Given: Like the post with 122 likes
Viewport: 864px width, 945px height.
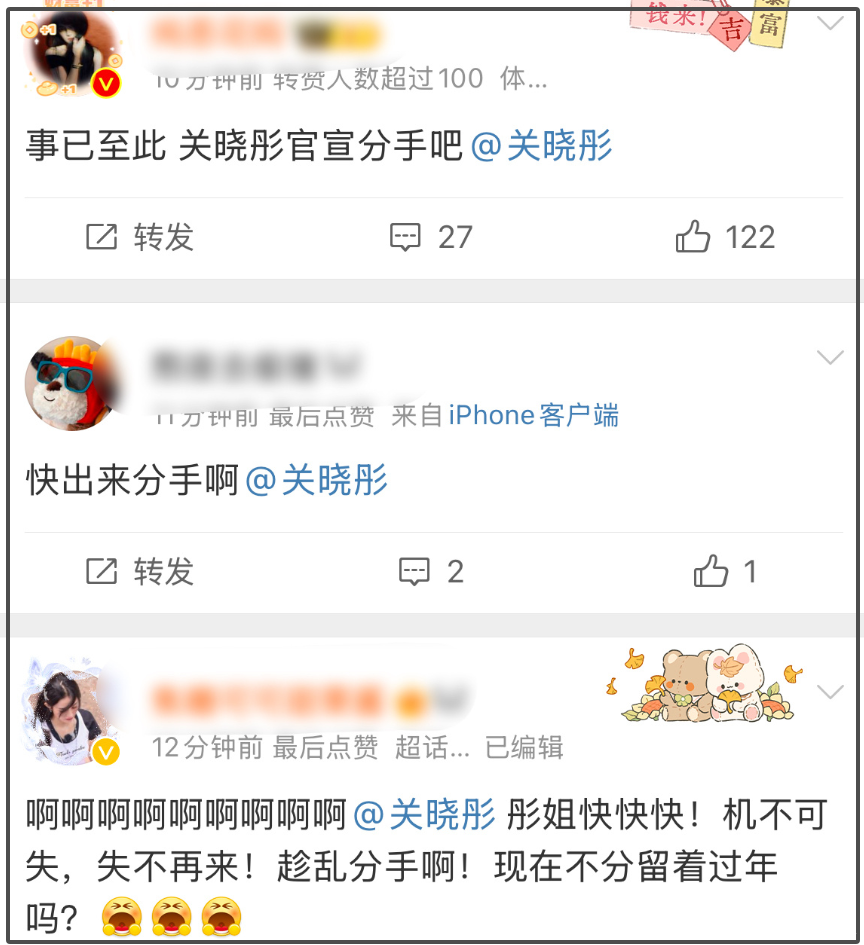Looking at the screenshot, I should 725,237.
